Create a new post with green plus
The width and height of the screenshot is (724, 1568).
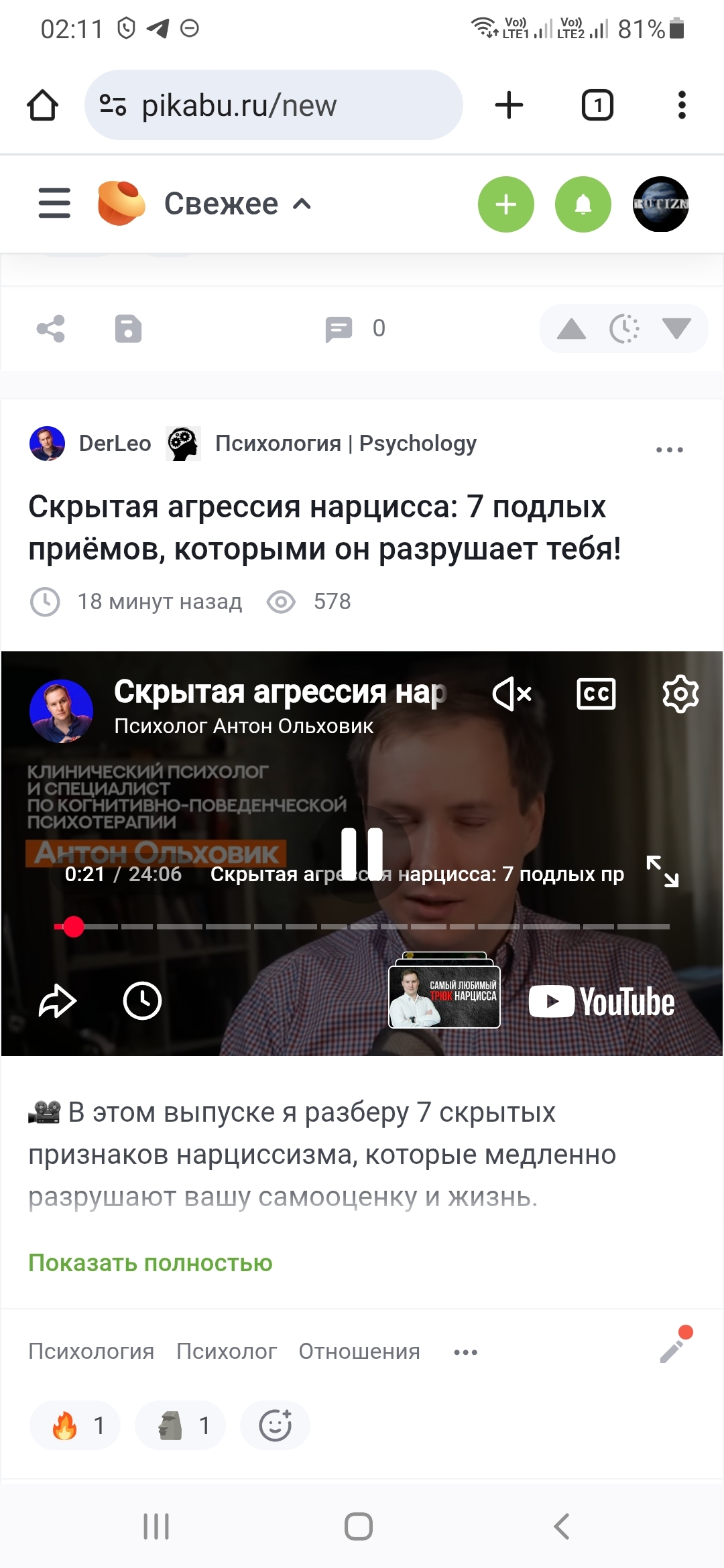point(505,204)
